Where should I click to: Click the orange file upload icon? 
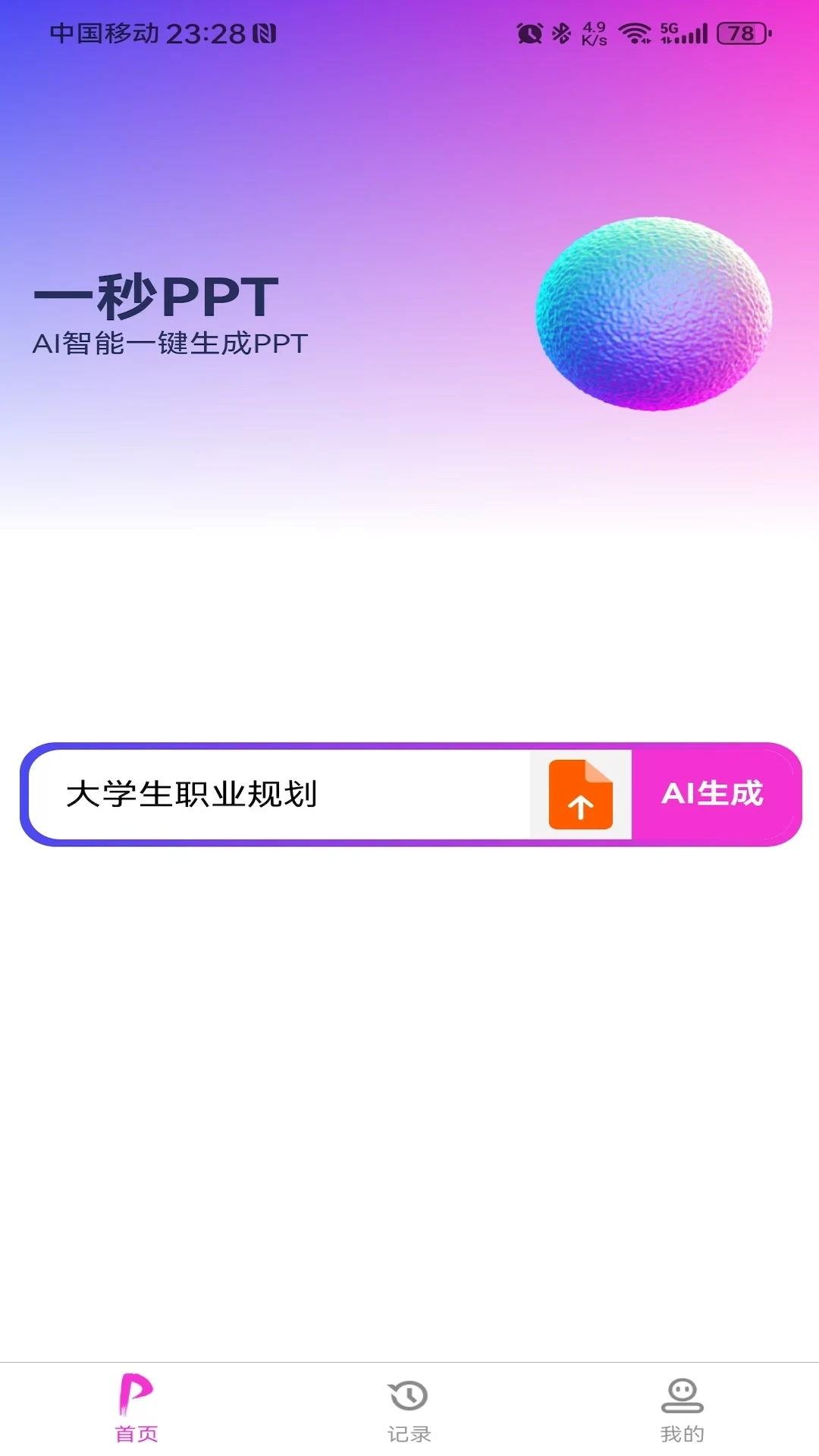(x=580, y=794)
